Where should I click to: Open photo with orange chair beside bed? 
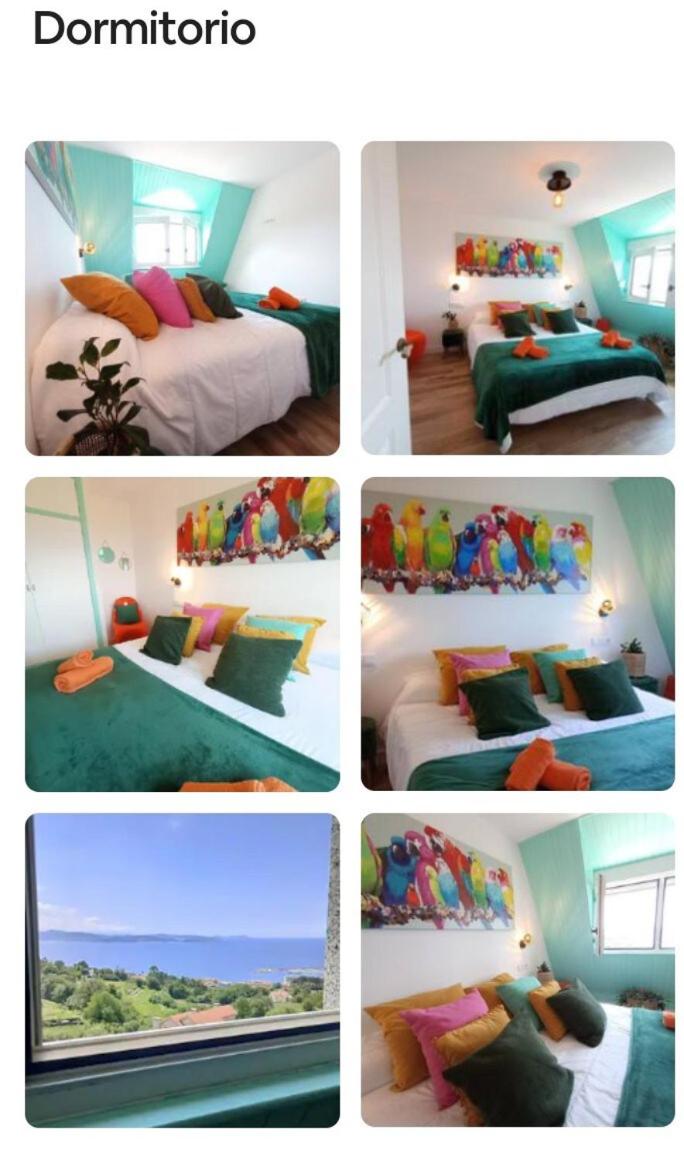183,634
